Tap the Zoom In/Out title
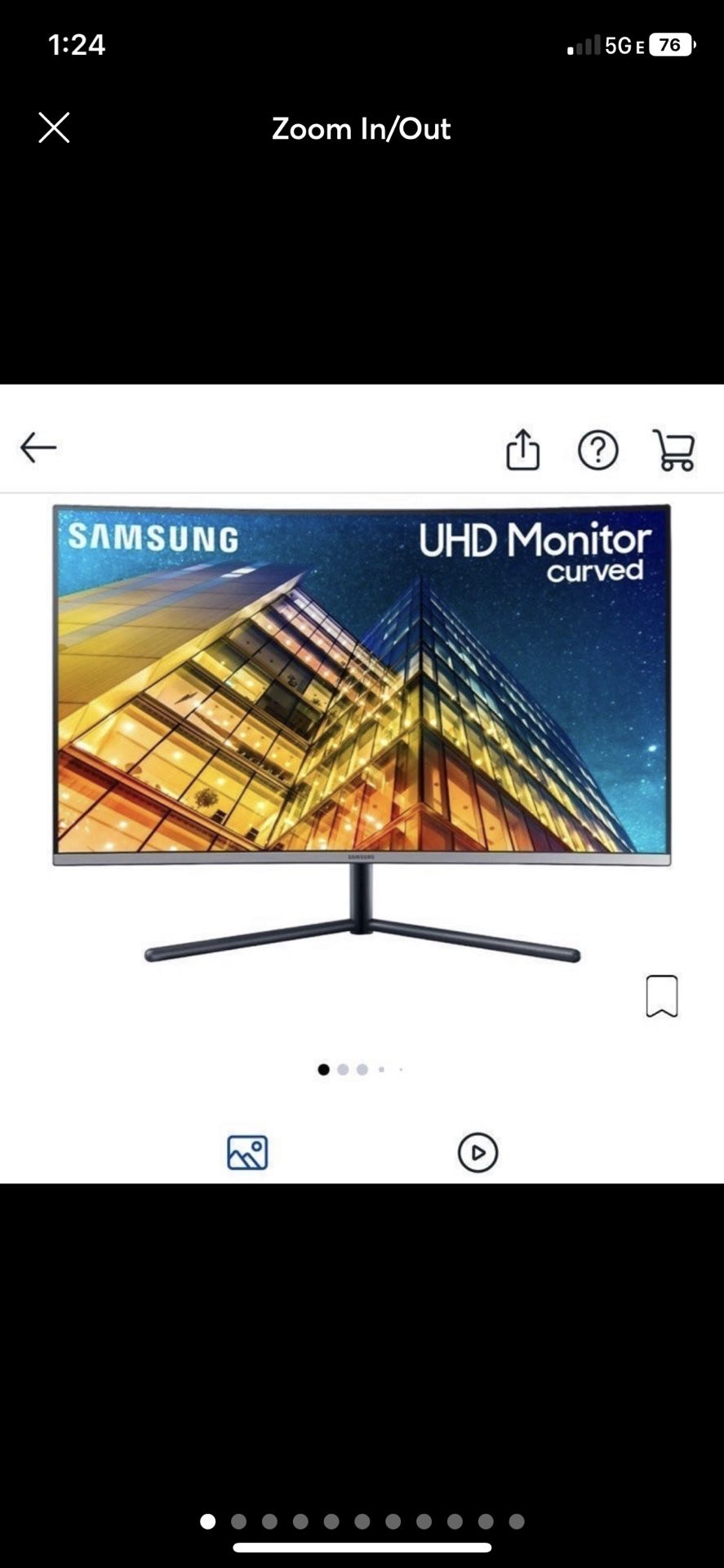This screenshot has height=1568, width=724. coord(362,128)
